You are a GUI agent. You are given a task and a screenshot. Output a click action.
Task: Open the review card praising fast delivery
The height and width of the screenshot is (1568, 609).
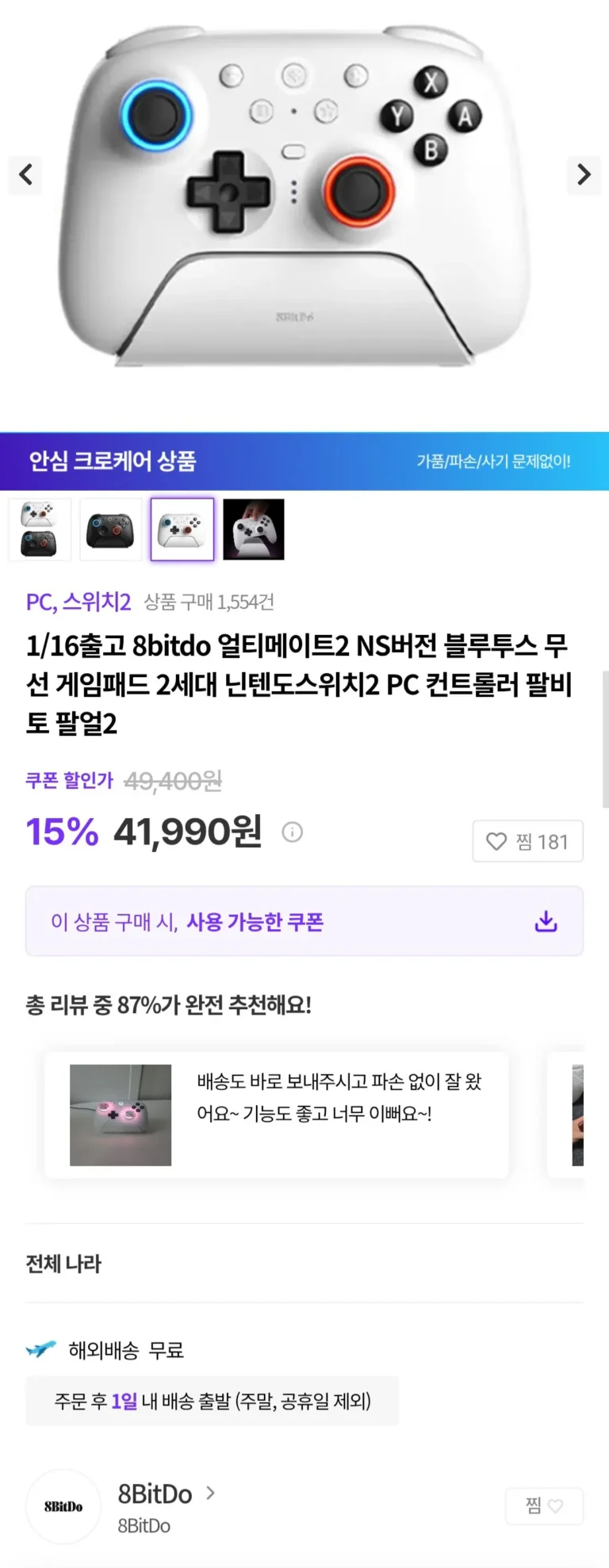pos(276,1115)
